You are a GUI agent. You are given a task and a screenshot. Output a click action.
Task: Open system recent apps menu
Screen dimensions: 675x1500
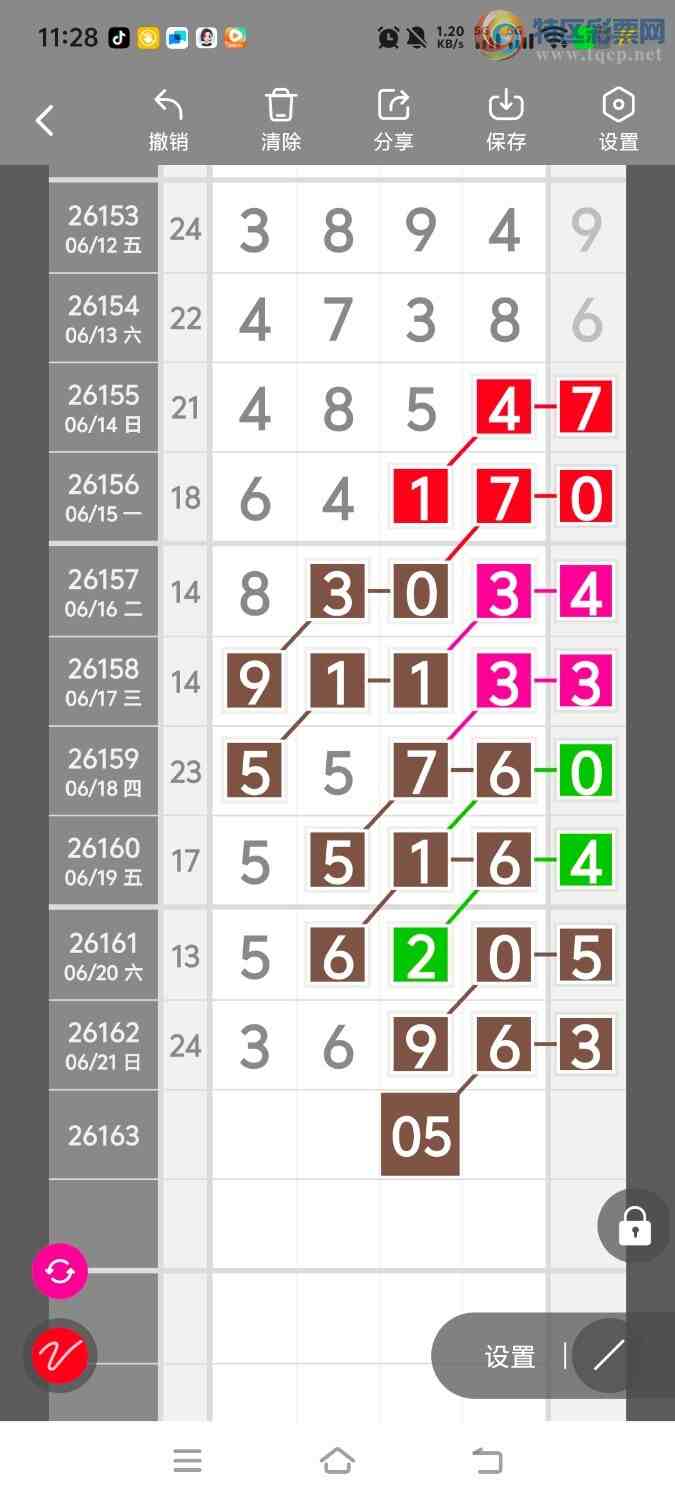click(187, 1461)
